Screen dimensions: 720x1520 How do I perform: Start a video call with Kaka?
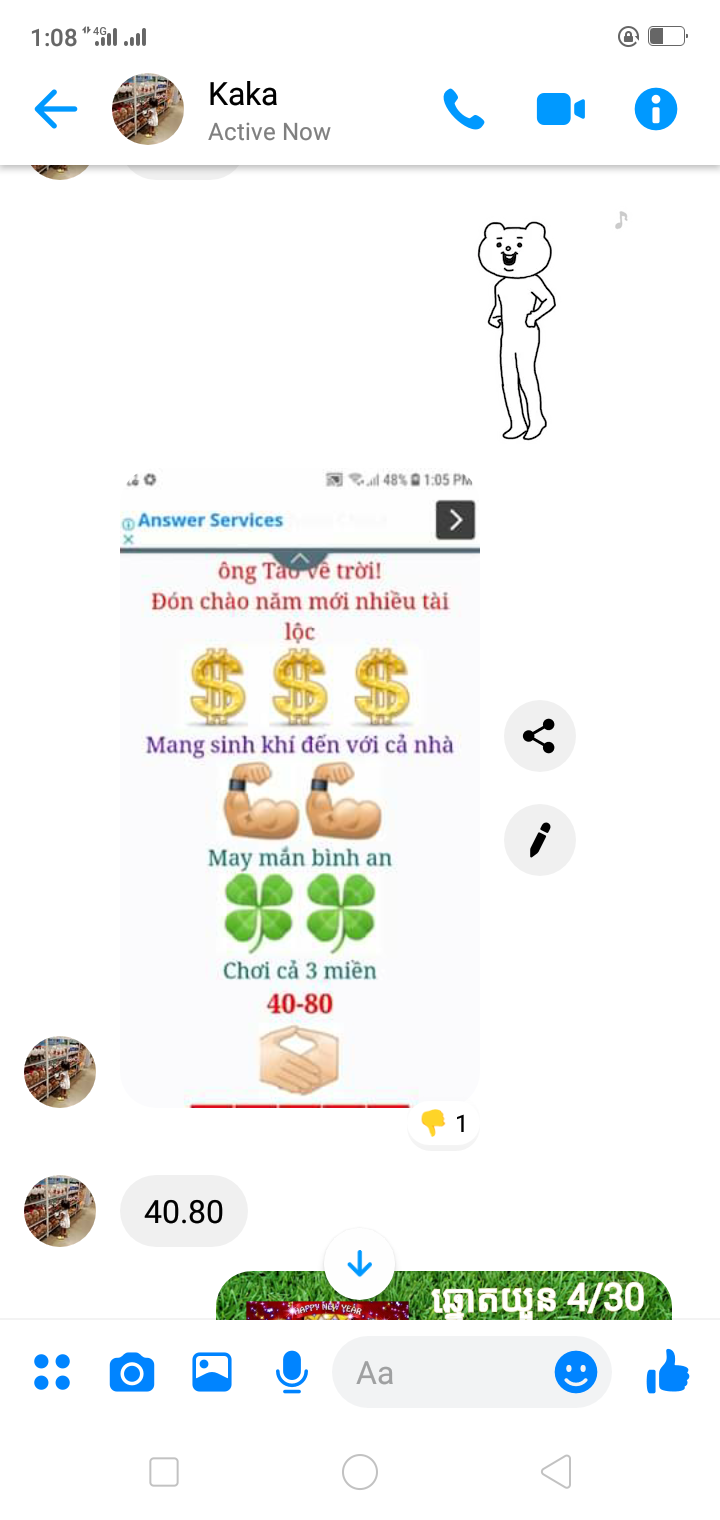(560, 109)
